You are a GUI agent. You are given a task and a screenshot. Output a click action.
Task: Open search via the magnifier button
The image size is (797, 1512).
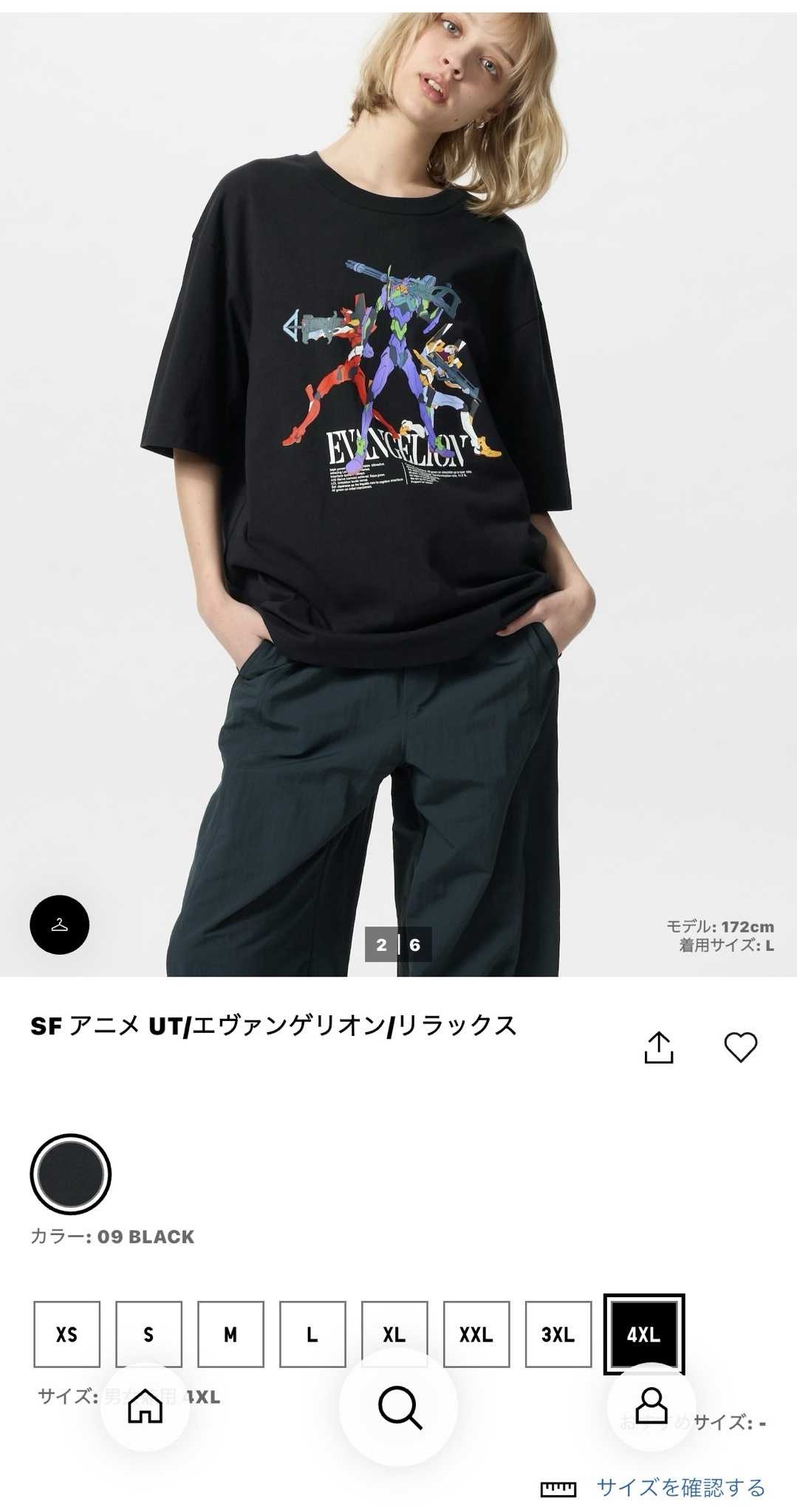click(399, 1408)
